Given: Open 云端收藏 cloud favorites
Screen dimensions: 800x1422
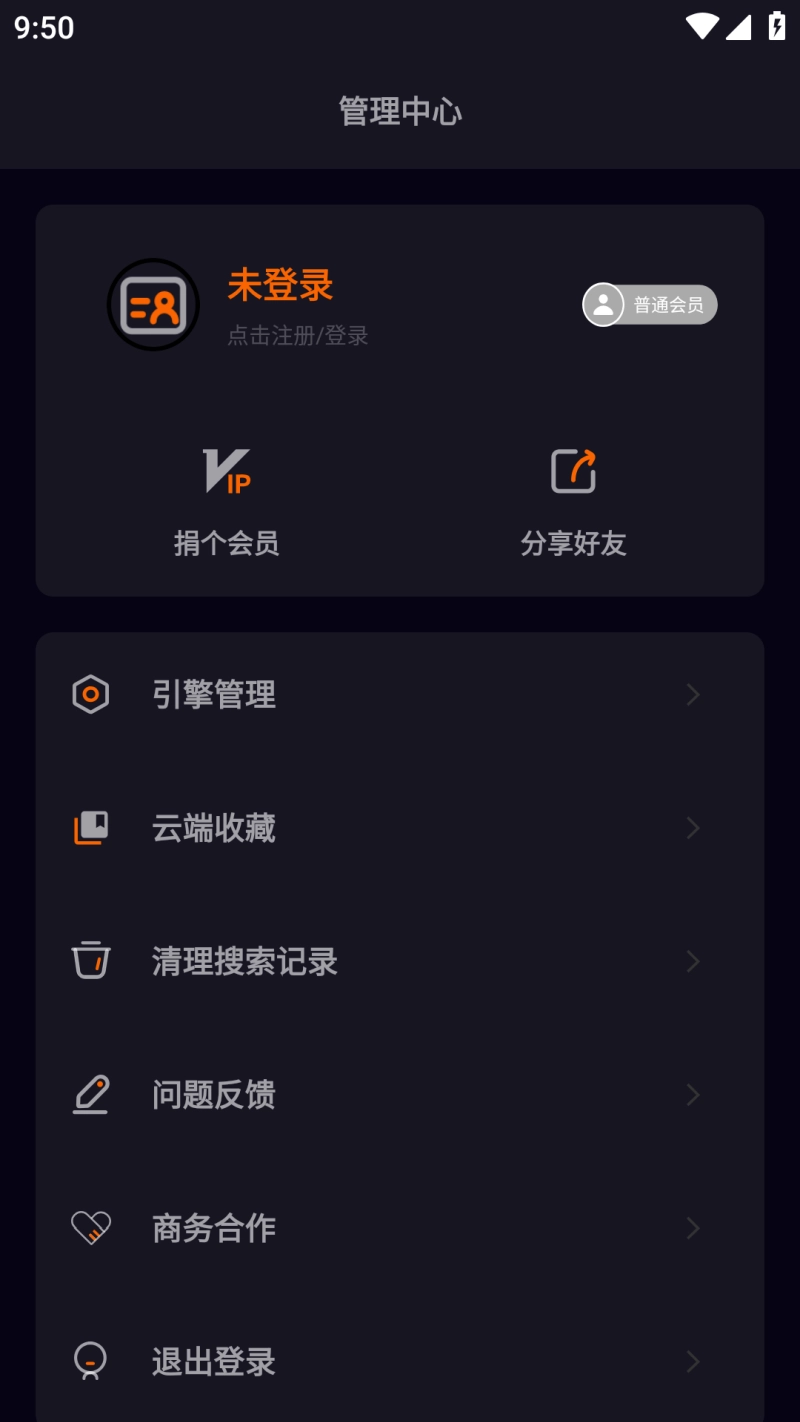Looking at the screenshot, I should [400, 828].
